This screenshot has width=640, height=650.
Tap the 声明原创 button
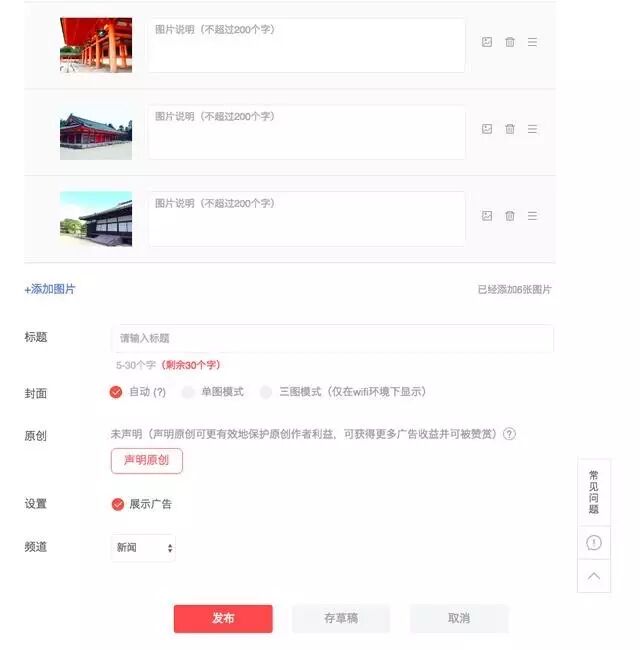146,461
